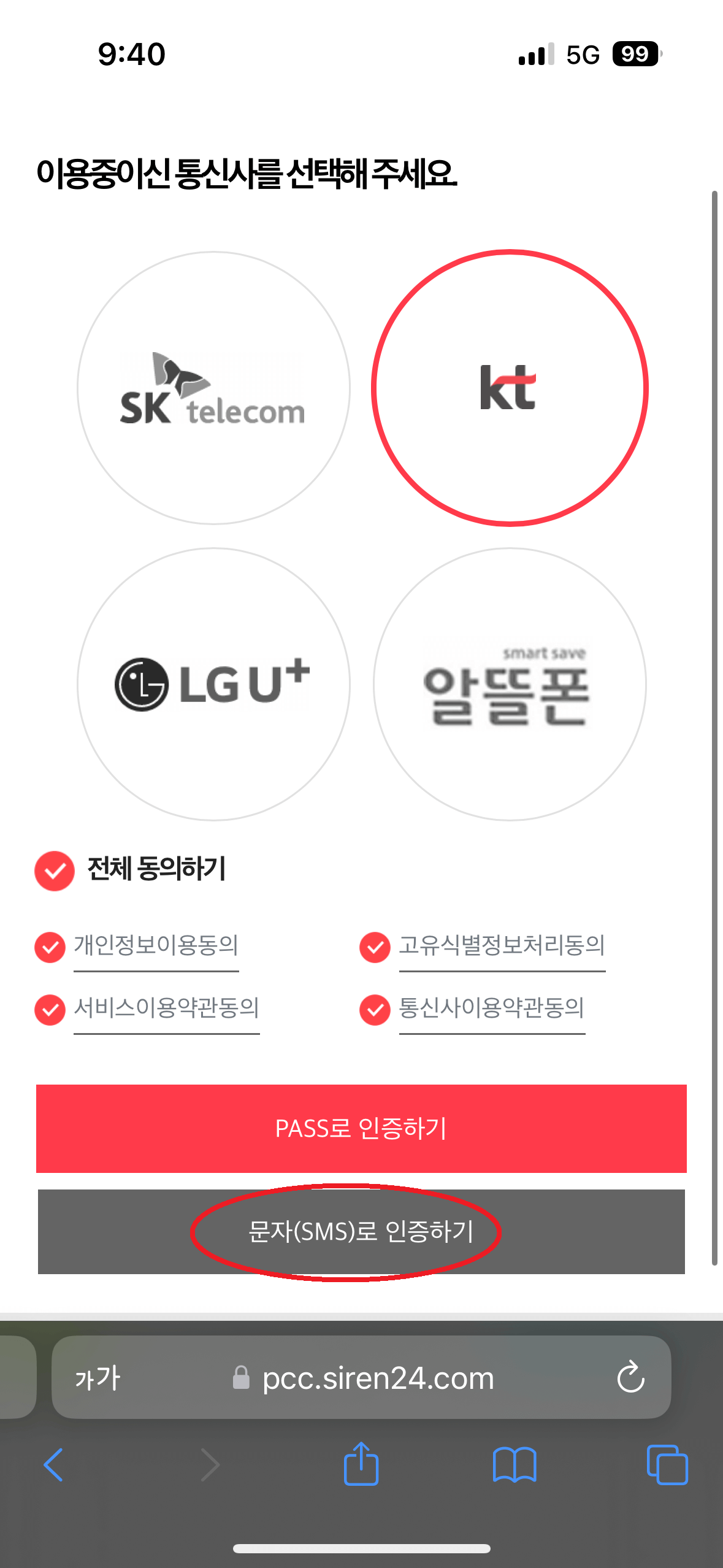723x1568 pixels.
Task: Select the LG U+ carrier logo
Action: click(x=212, y=687)
